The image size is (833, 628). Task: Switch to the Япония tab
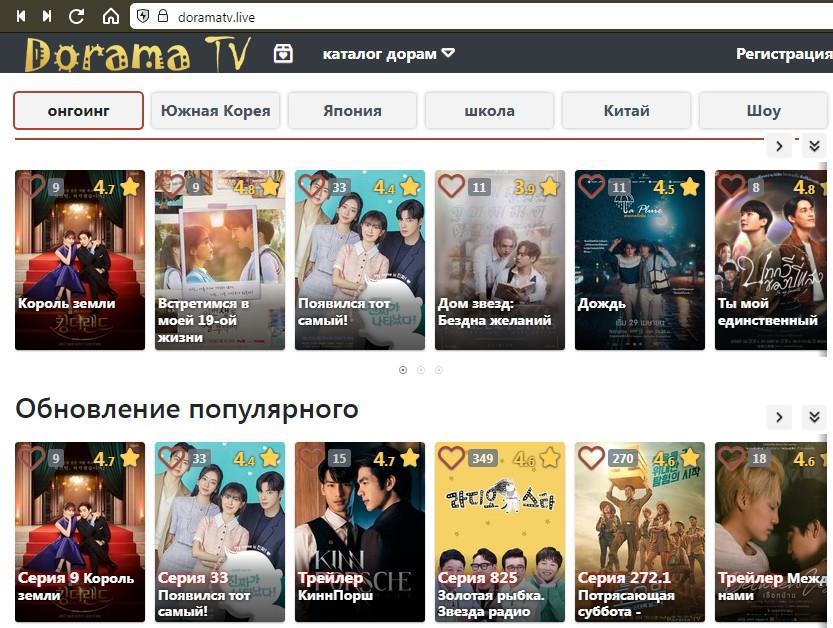tap(352, 111)
